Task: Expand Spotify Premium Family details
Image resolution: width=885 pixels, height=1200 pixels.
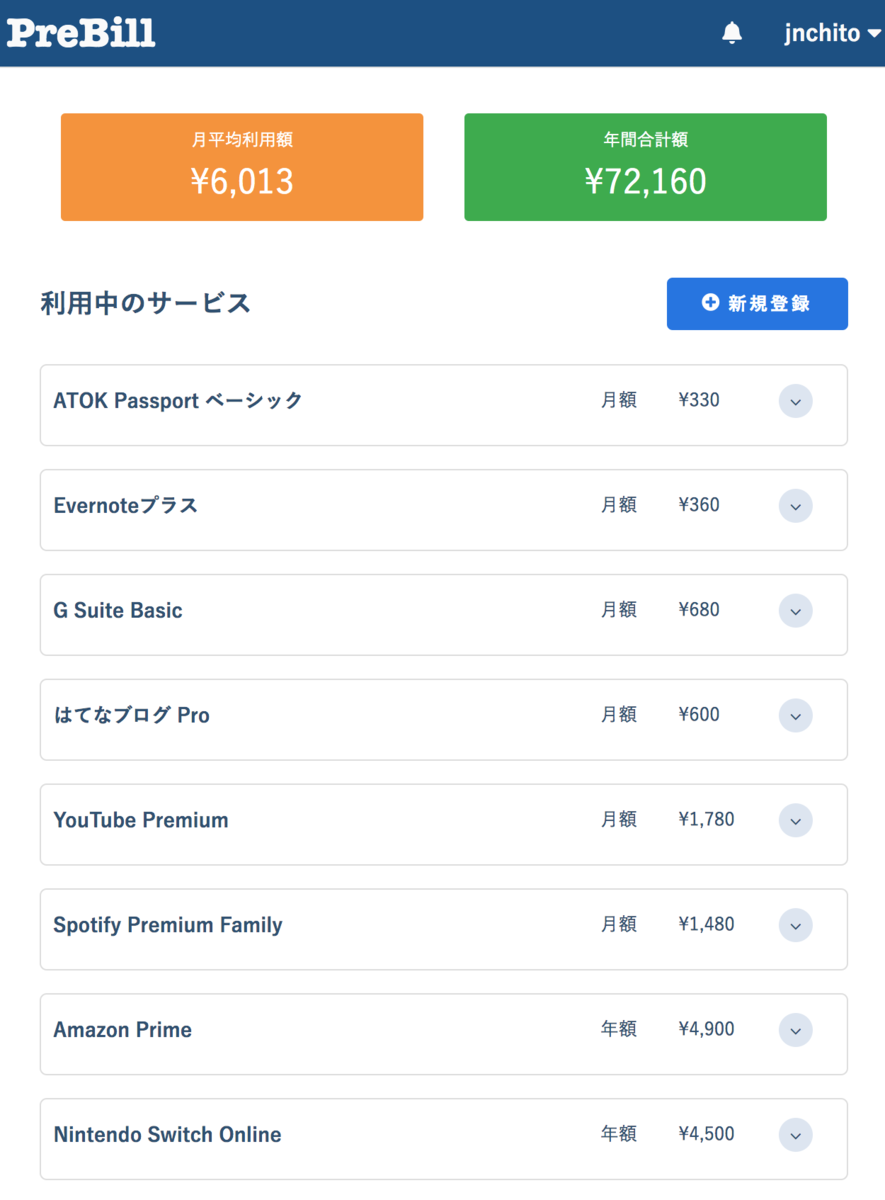Action: click(795, 925)
